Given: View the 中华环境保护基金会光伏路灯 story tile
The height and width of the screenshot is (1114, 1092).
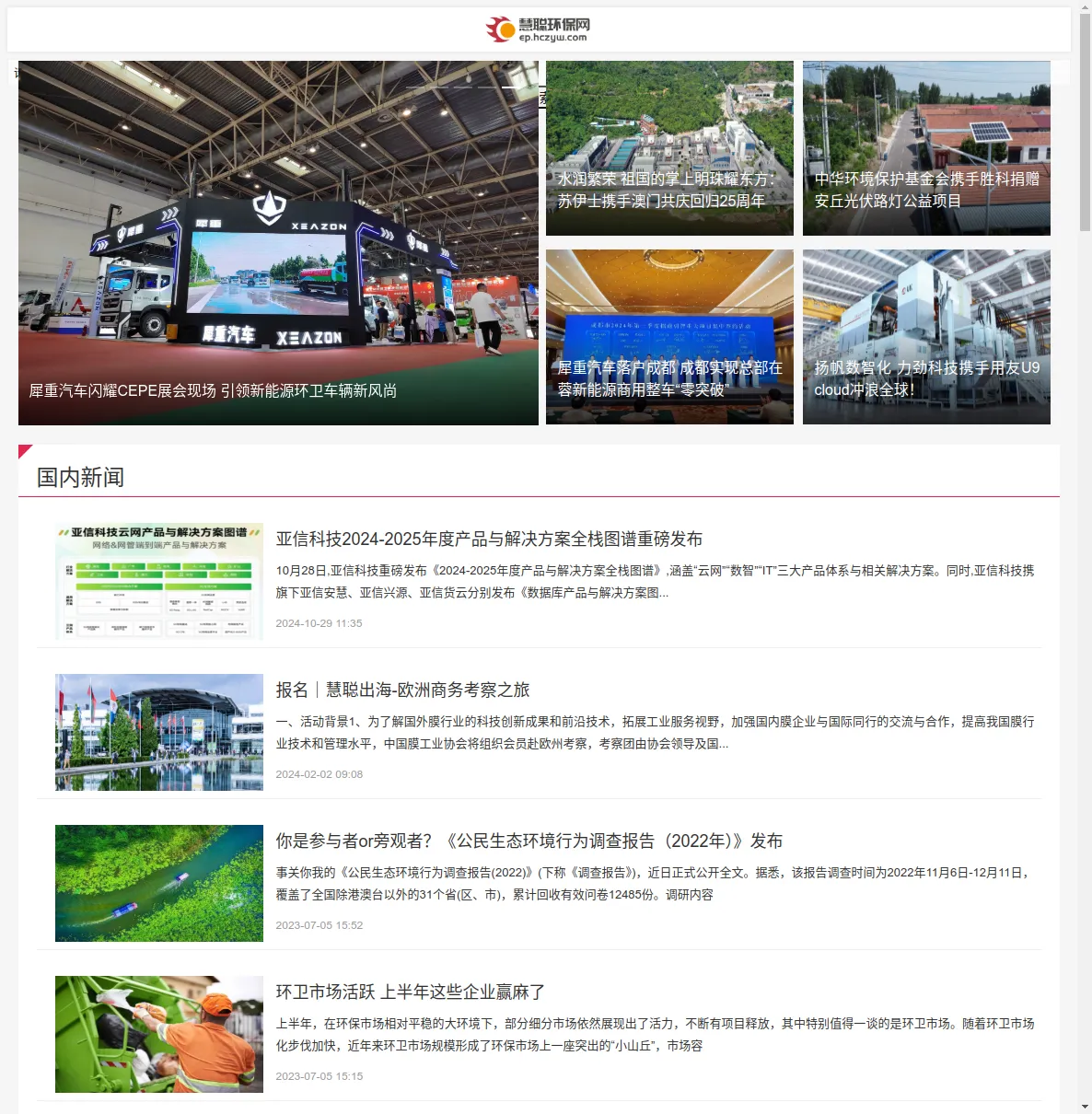Looking at the screenshot, I should coord(926,148).
